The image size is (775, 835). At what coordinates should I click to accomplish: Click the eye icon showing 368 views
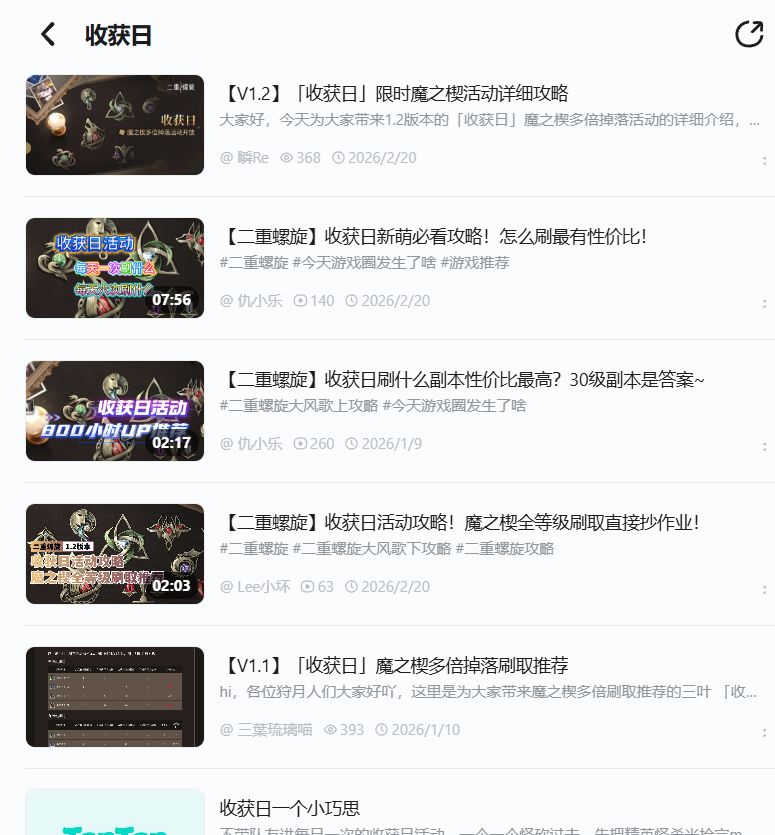click(x=286, y=157)
